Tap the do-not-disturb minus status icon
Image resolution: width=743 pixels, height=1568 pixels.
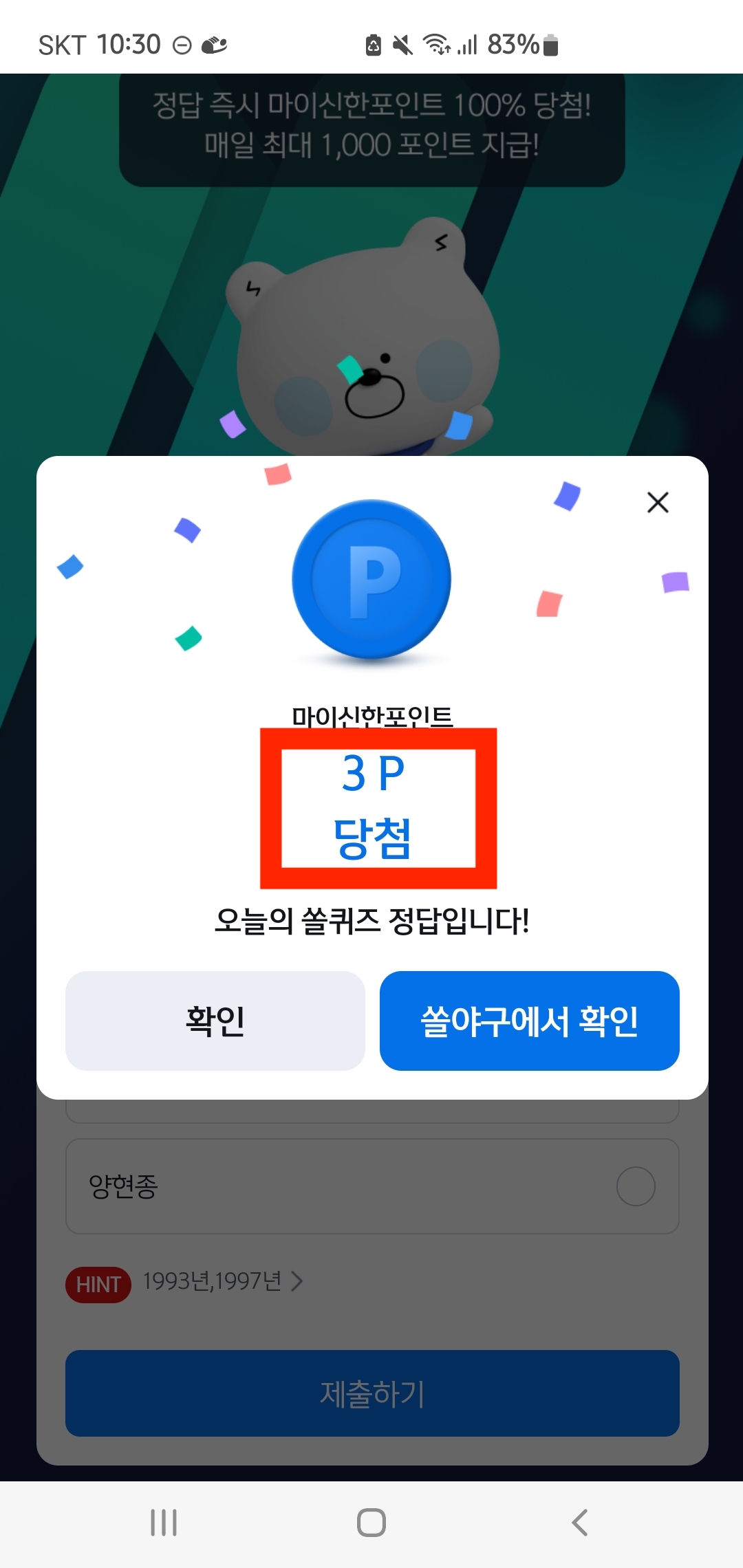pos(181,45)
